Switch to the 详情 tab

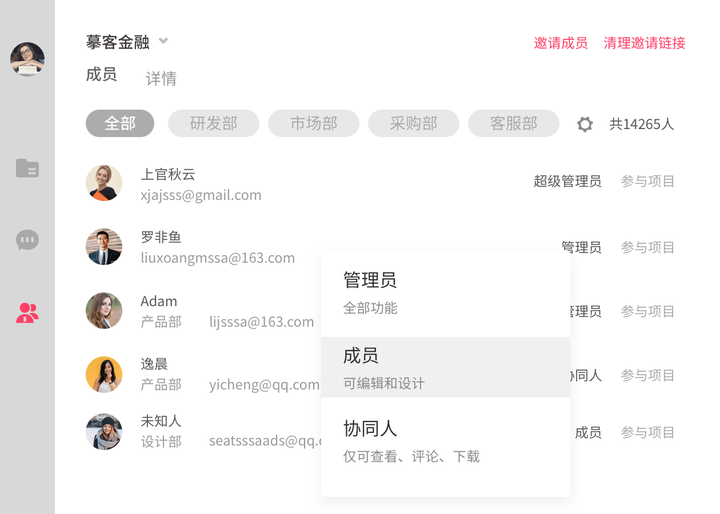(x=161, y=78)
